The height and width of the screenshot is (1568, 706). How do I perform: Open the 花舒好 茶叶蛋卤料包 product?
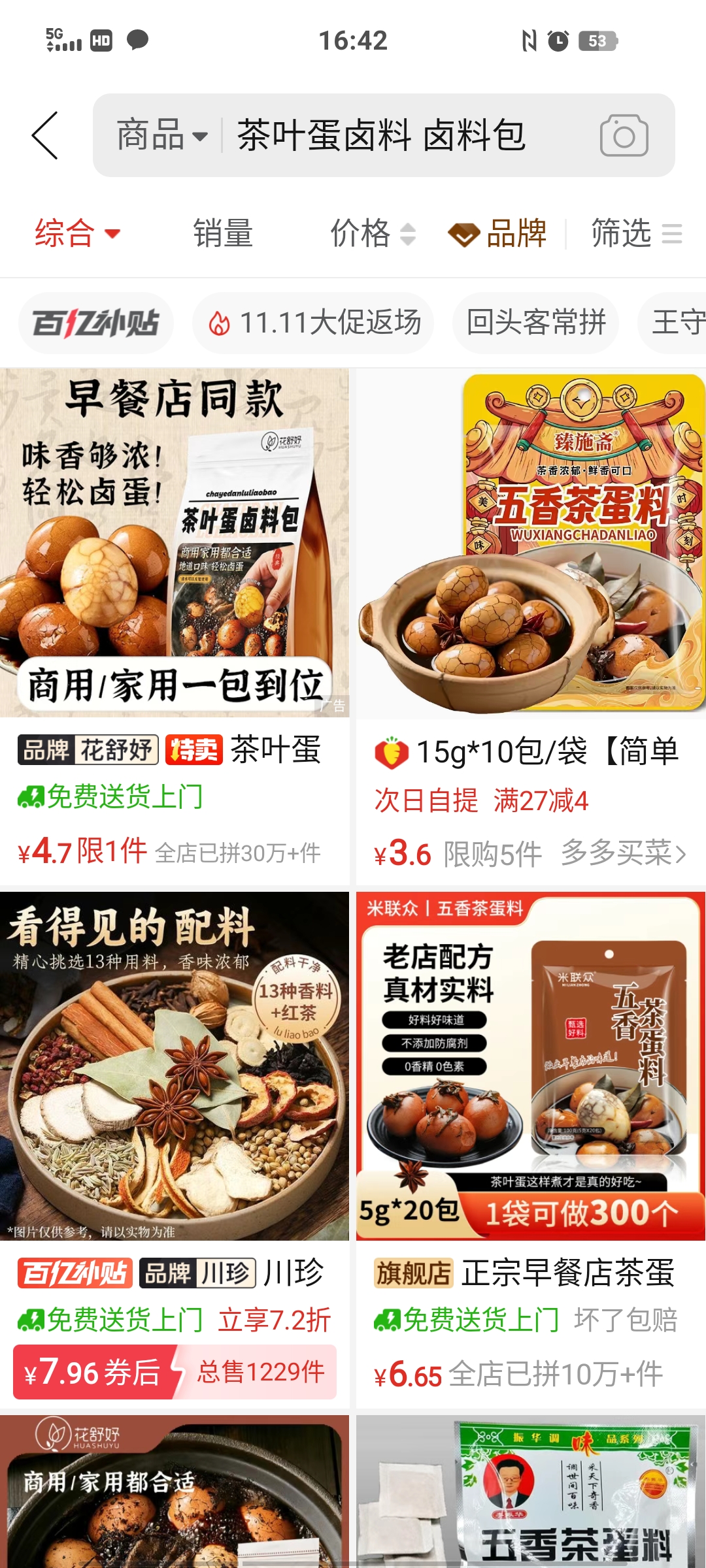click(175, 542)
